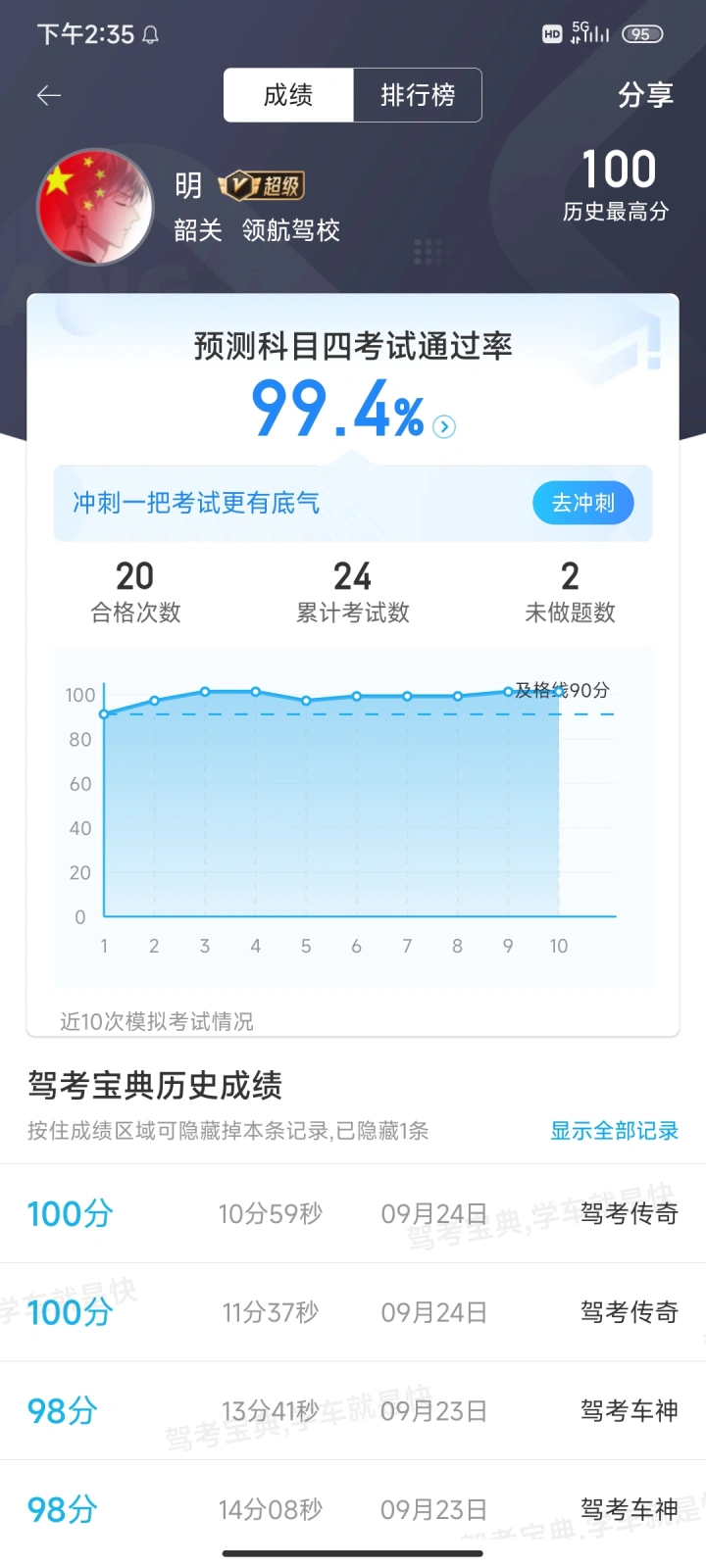Tap the 去冲刺 button

[x=582, y=503]
